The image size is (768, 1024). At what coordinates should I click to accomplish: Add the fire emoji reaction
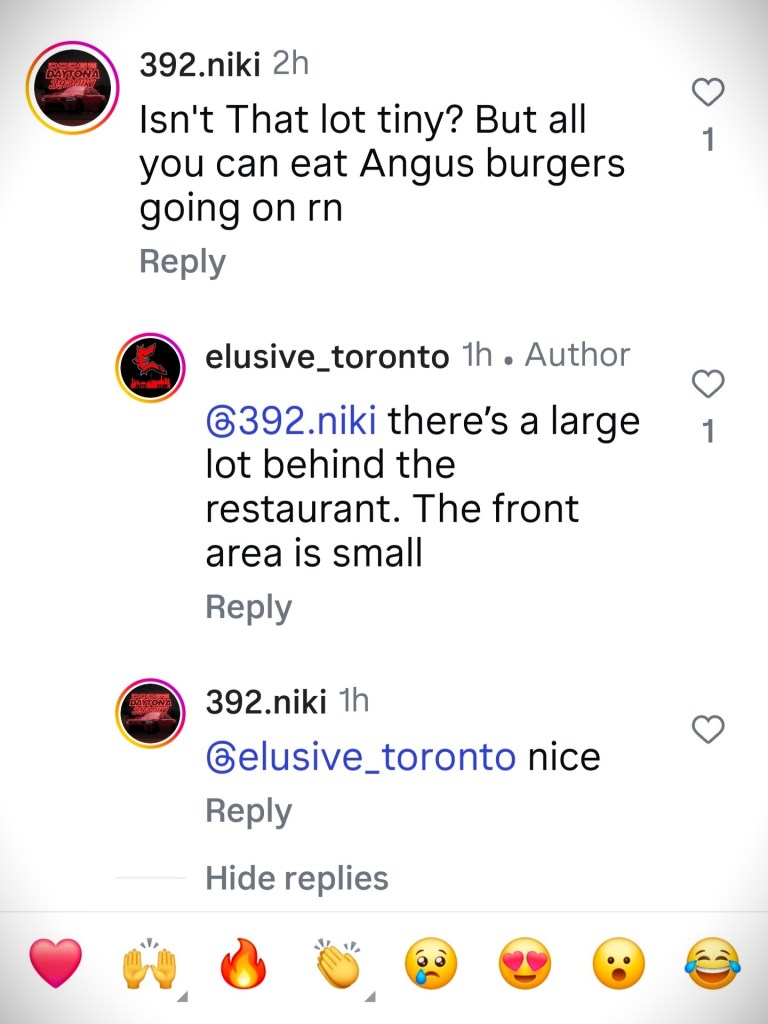tap(241, 965)
